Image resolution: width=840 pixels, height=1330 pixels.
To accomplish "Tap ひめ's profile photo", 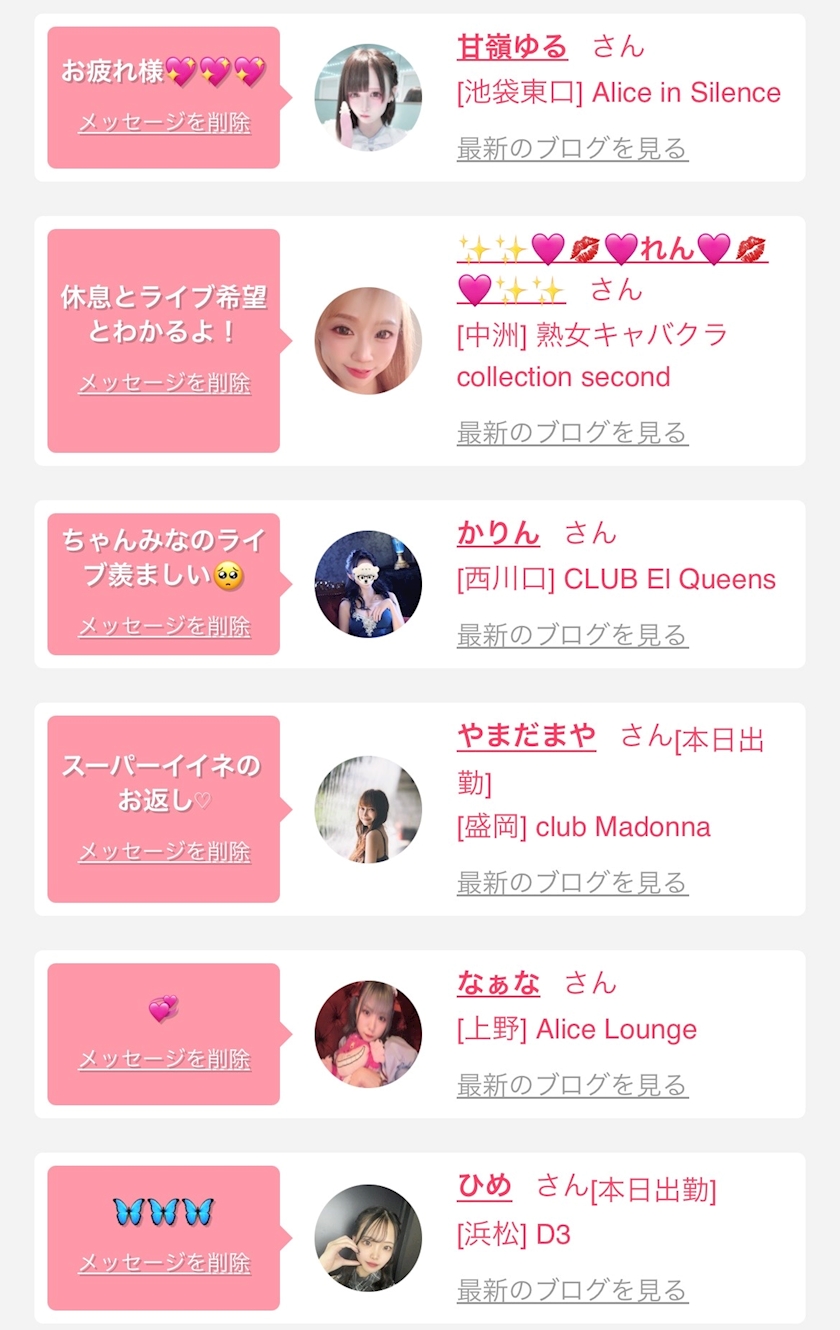I will click(x=368, y=1238).
